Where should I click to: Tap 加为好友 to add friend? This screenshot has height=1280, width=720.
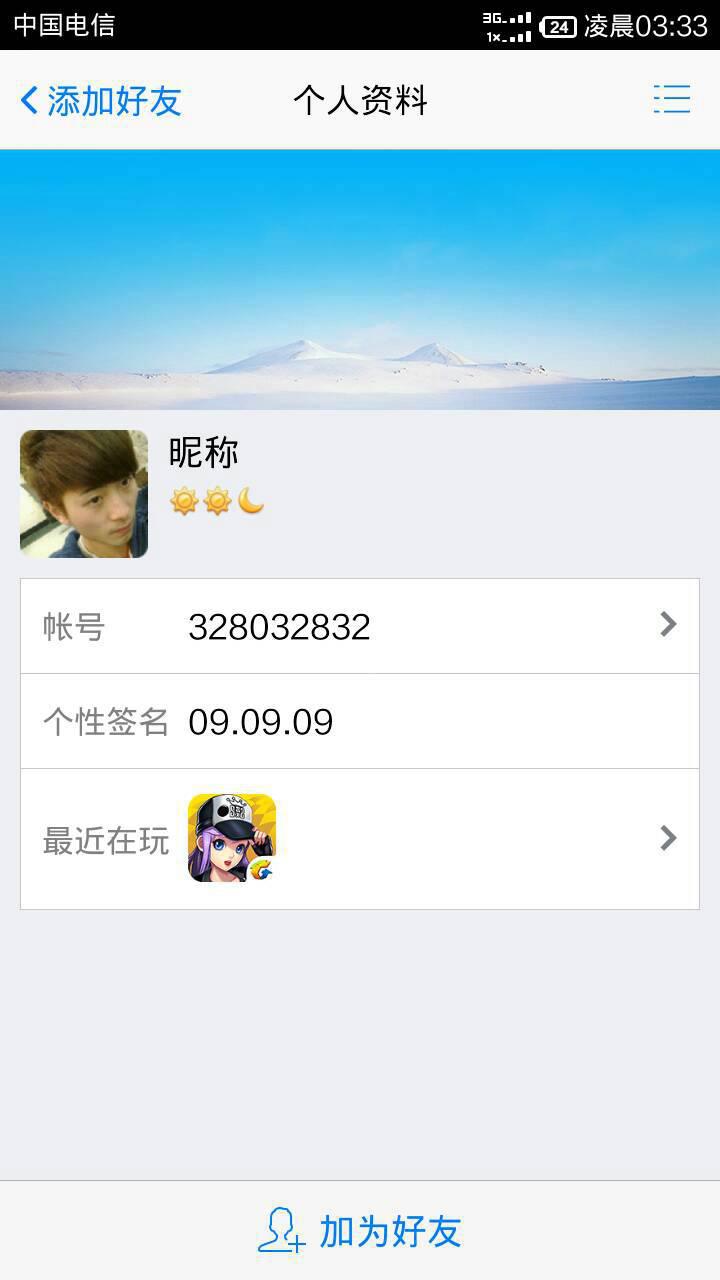[360, 1230]
